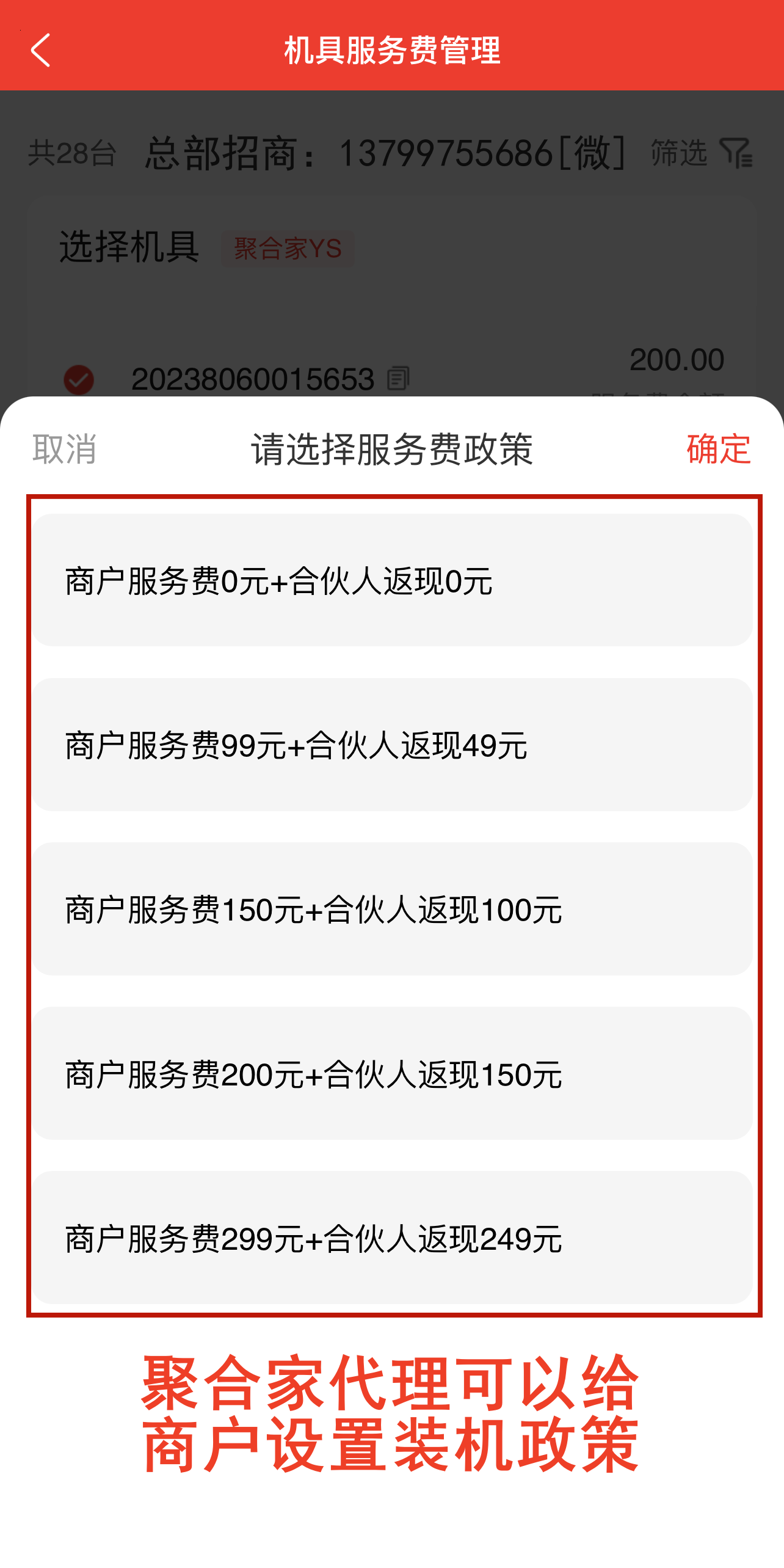Choose 商户服务费99元+合伙人返现49元 policy

point(392,745)
